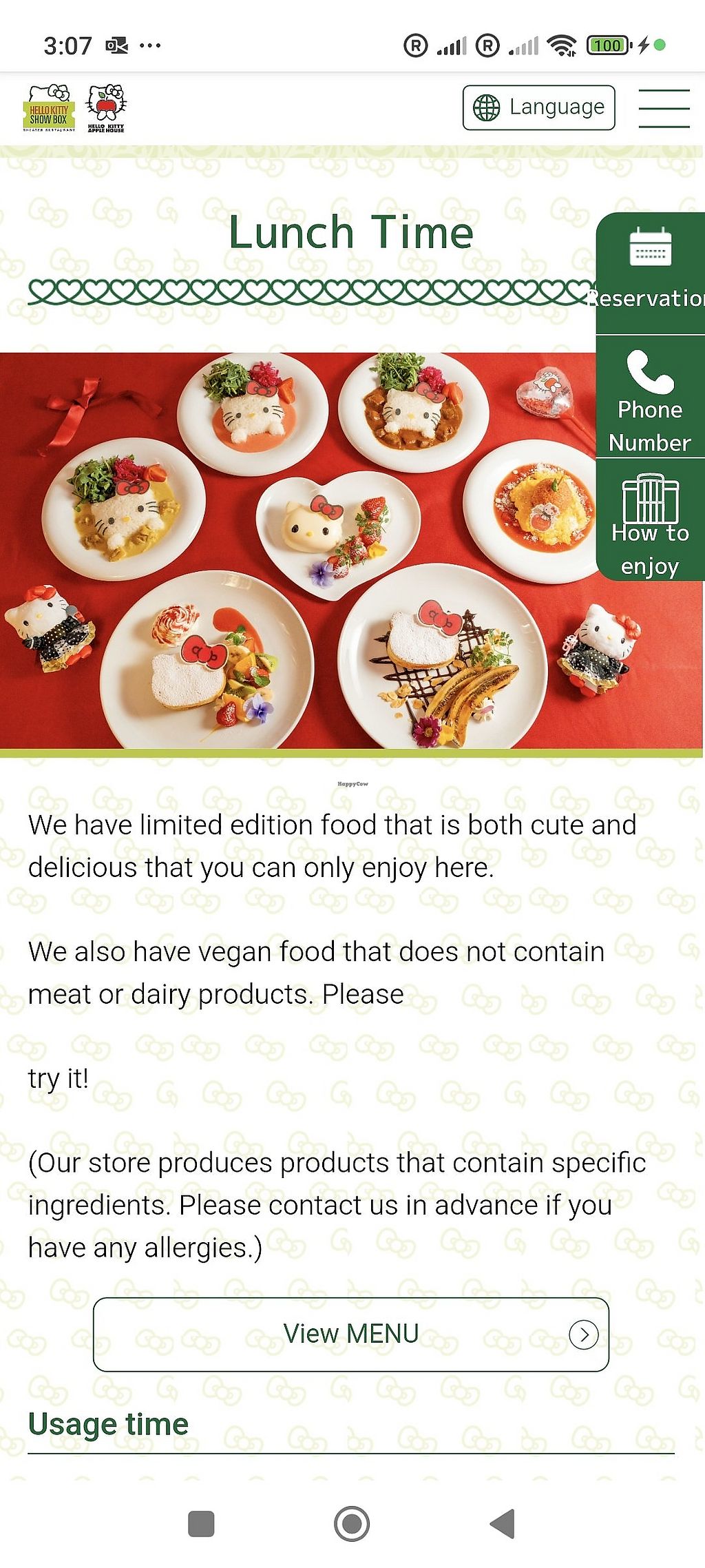Viewport: 705px width, 1568px height.
Task: Open the Language selector
Action: pos(538,107)
